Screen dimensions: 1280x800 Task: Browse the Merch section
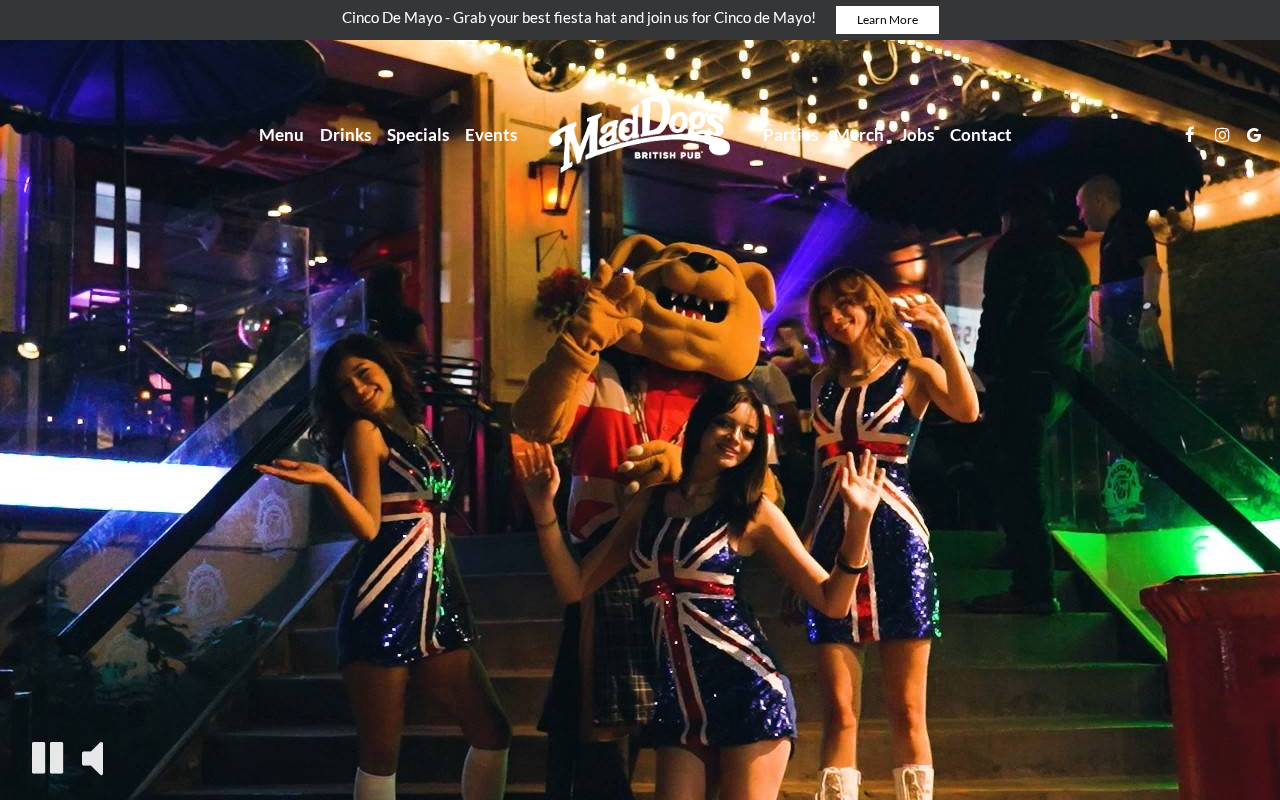859,134
